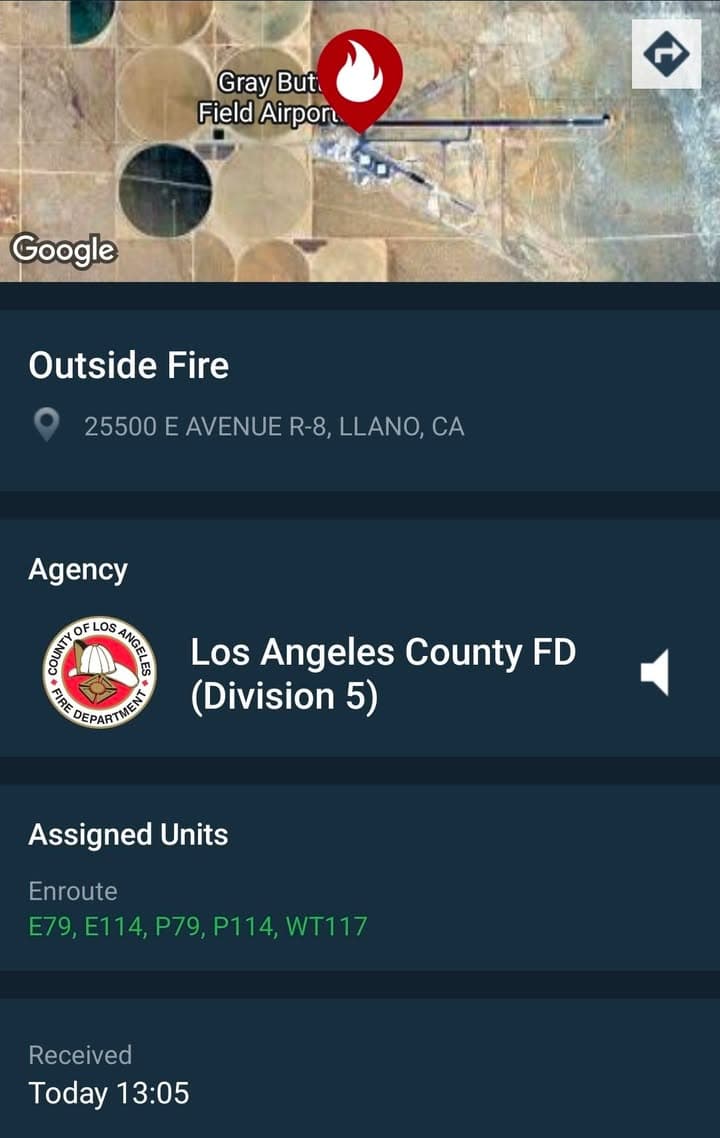Select the location pin beside the address
The height and width of the screenshot is (1138, 720).
point(47,425)
